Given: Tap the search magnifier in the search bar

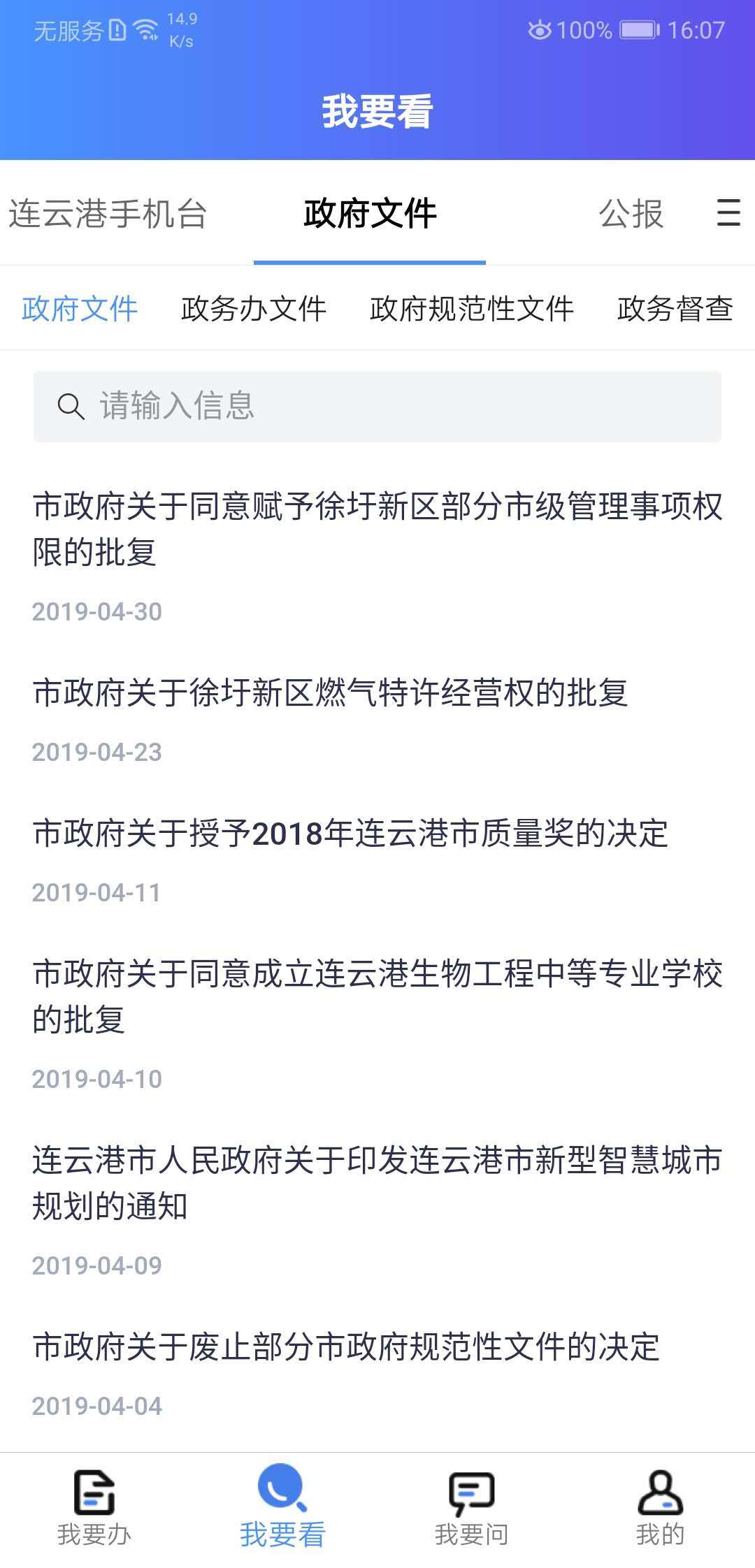Looking at the screenshot, I should (x=70, y=407).
